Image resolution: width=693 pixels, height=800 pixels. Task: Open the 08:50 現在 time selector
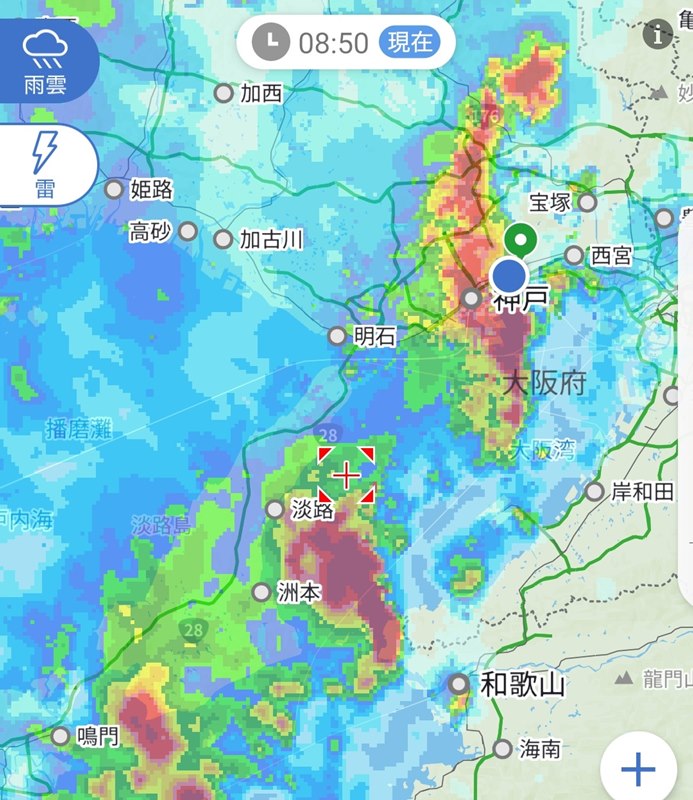[346, 42]
